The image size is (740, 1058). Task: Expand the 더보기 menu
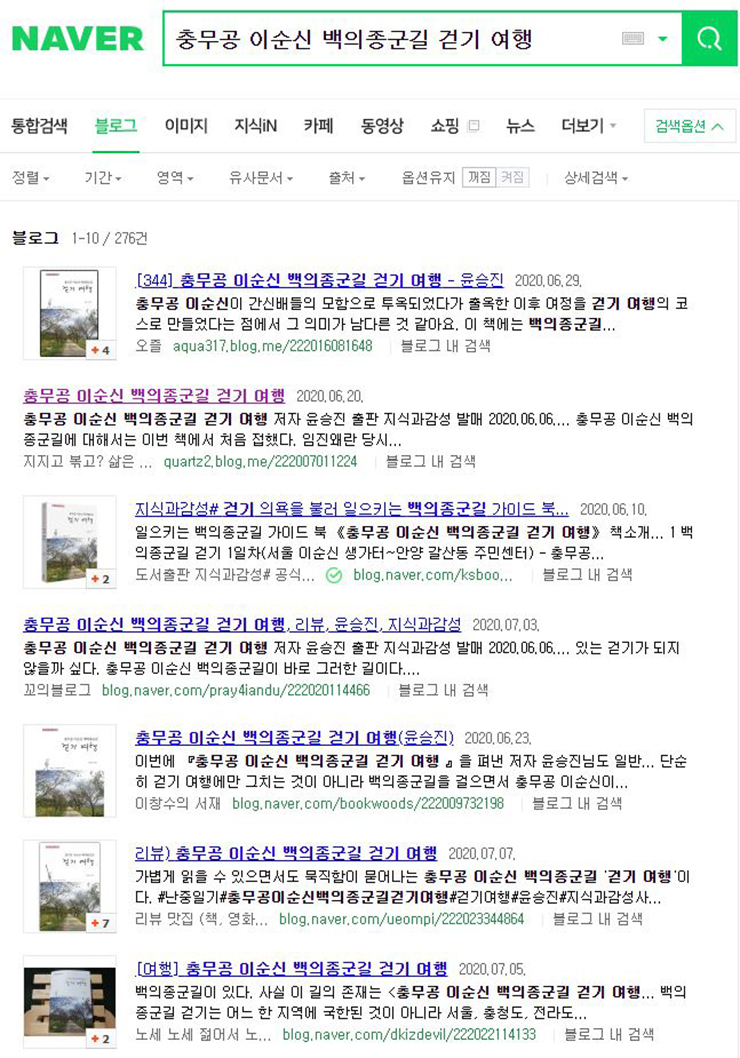[x=588, y=126]
